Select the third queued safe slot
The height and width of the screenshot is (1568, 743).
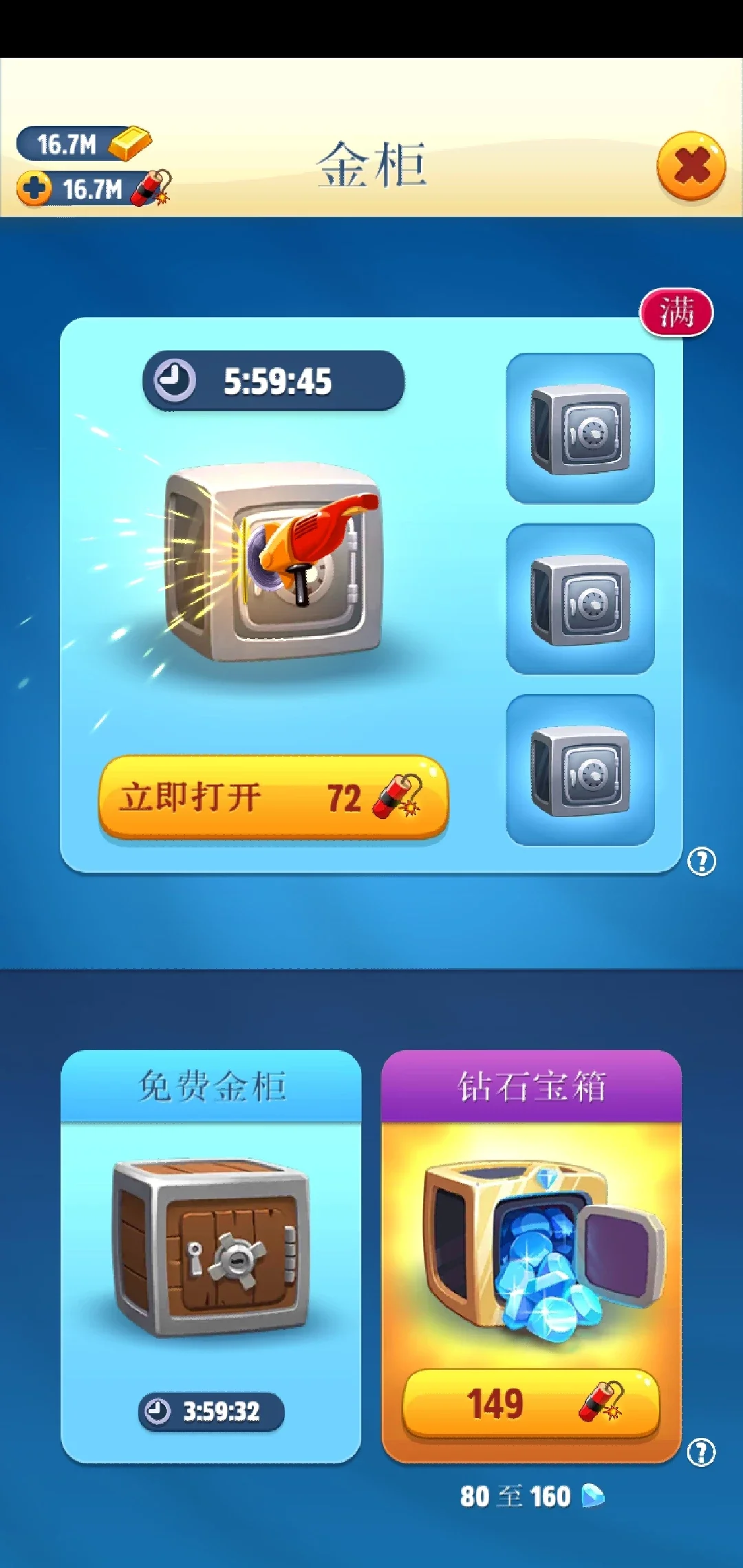click(580, 770)
